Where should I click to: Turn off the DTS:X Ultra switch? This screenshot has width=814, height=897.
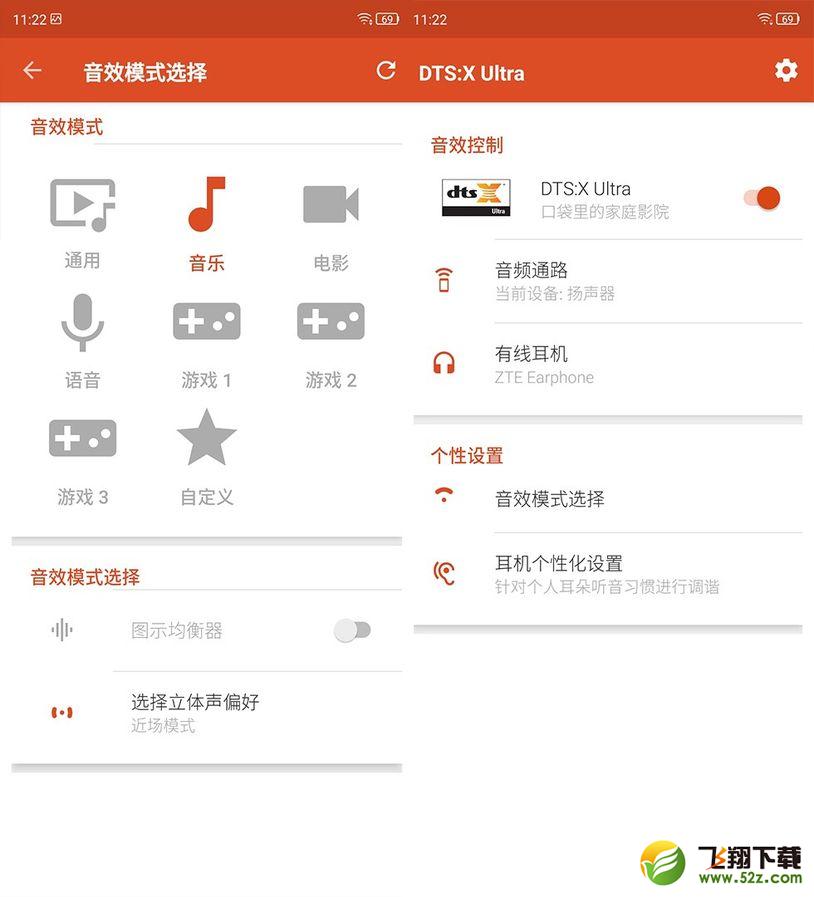coord(762,198)
